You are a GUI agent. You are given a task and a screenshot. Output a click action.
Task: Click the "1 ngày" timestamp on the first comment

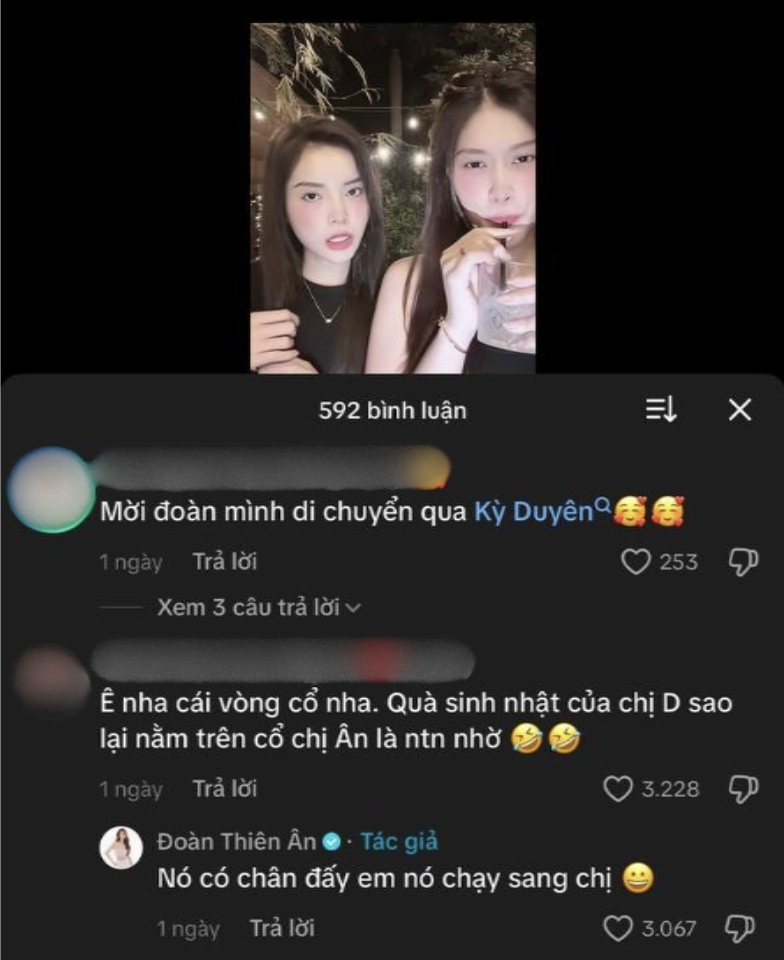click(x=129, y=561)
